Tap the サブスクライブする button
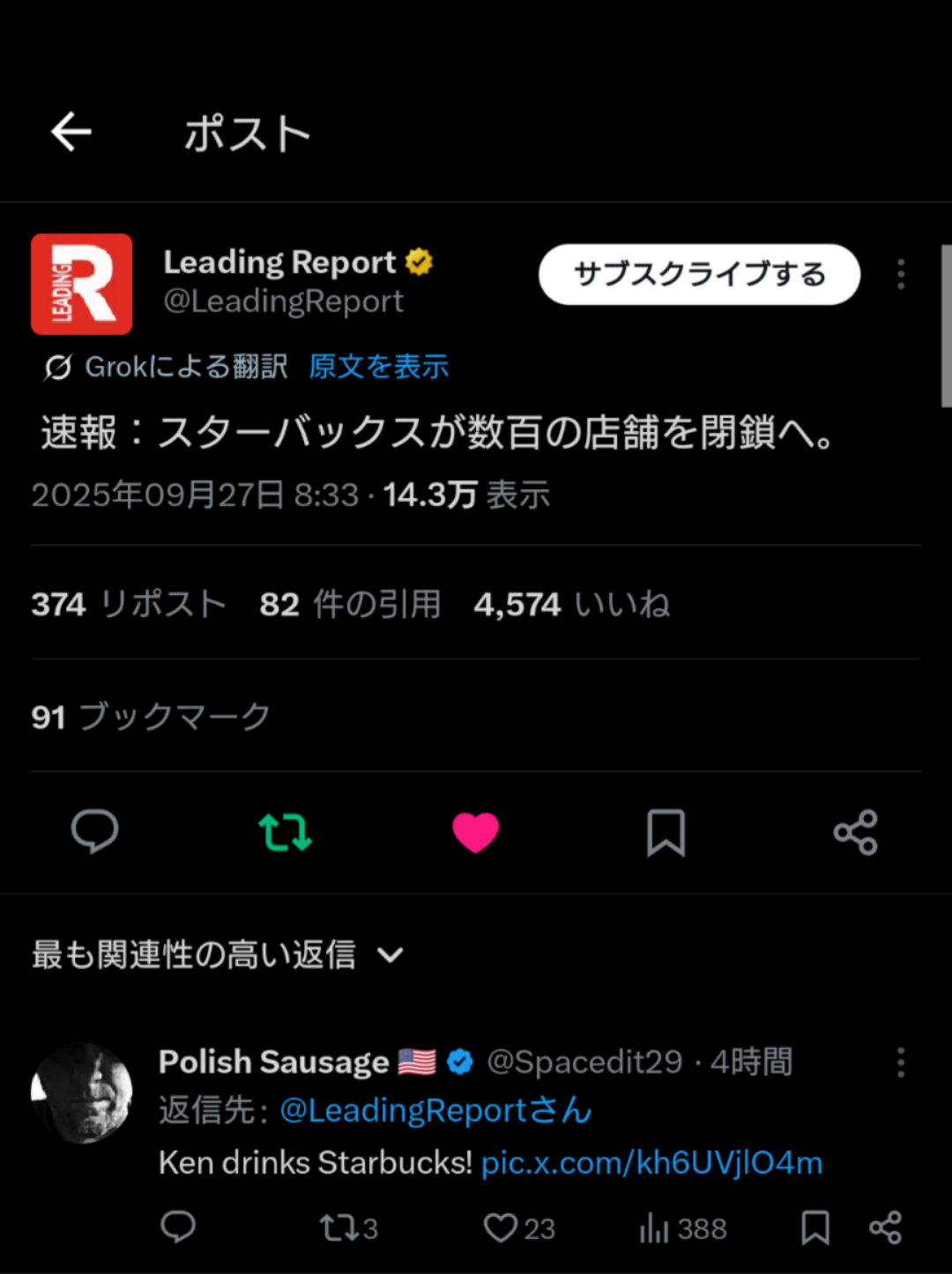The image size is (952, 1274). [x=699, y=274]
